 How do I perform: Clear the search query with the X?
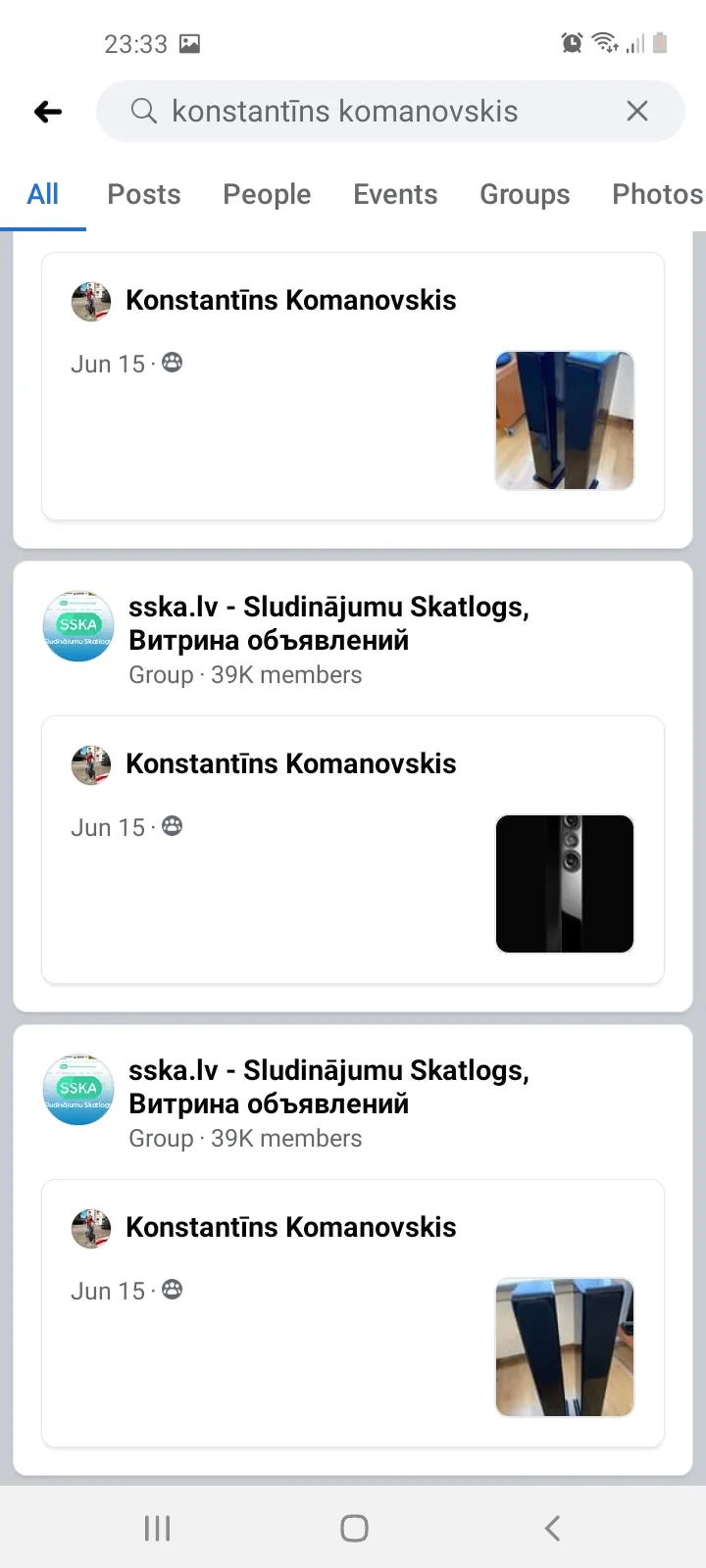coord(637,111)
